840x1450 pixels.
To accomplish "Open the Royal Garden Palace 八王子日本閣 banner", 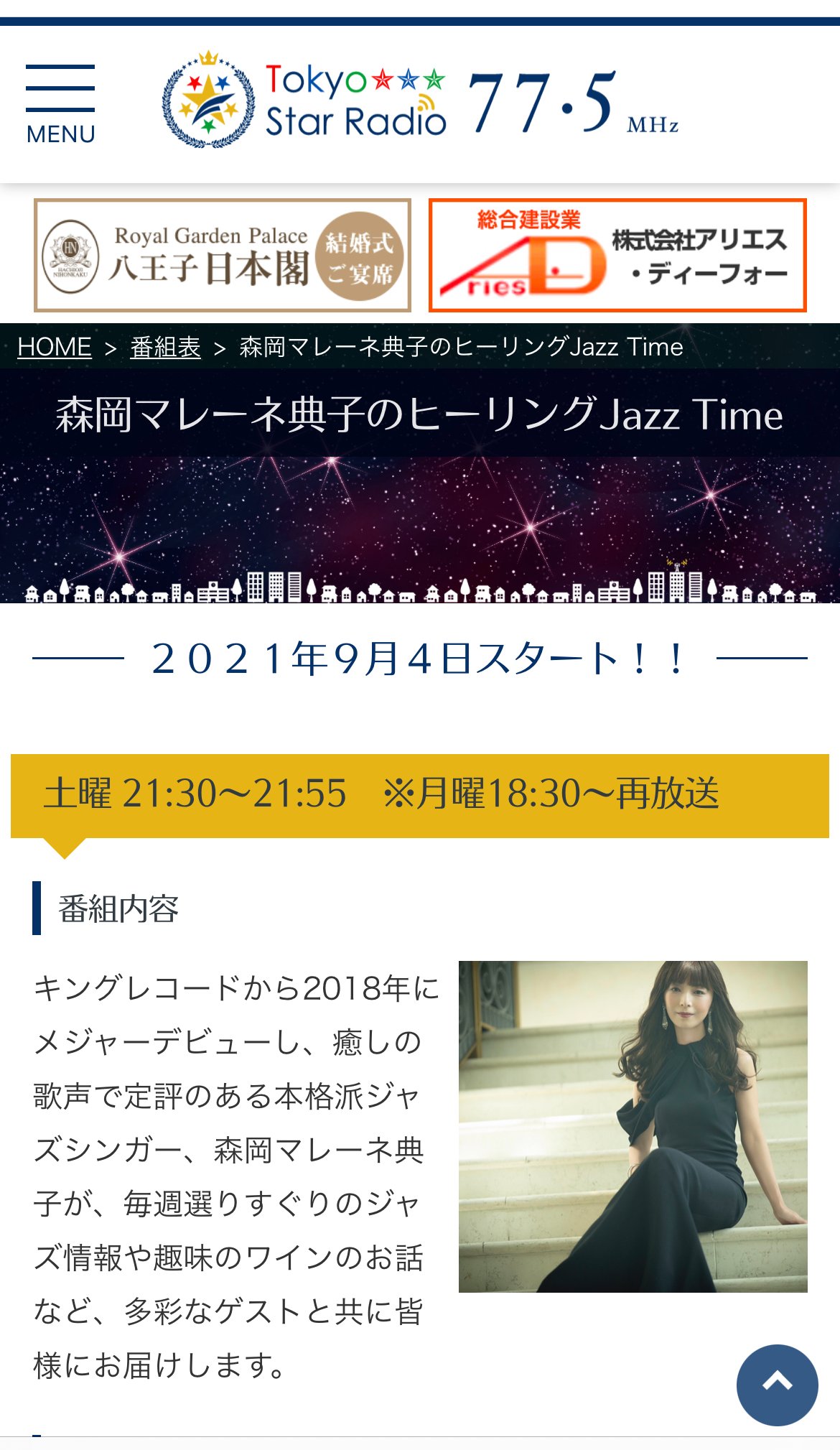I will tap(223, 255).
